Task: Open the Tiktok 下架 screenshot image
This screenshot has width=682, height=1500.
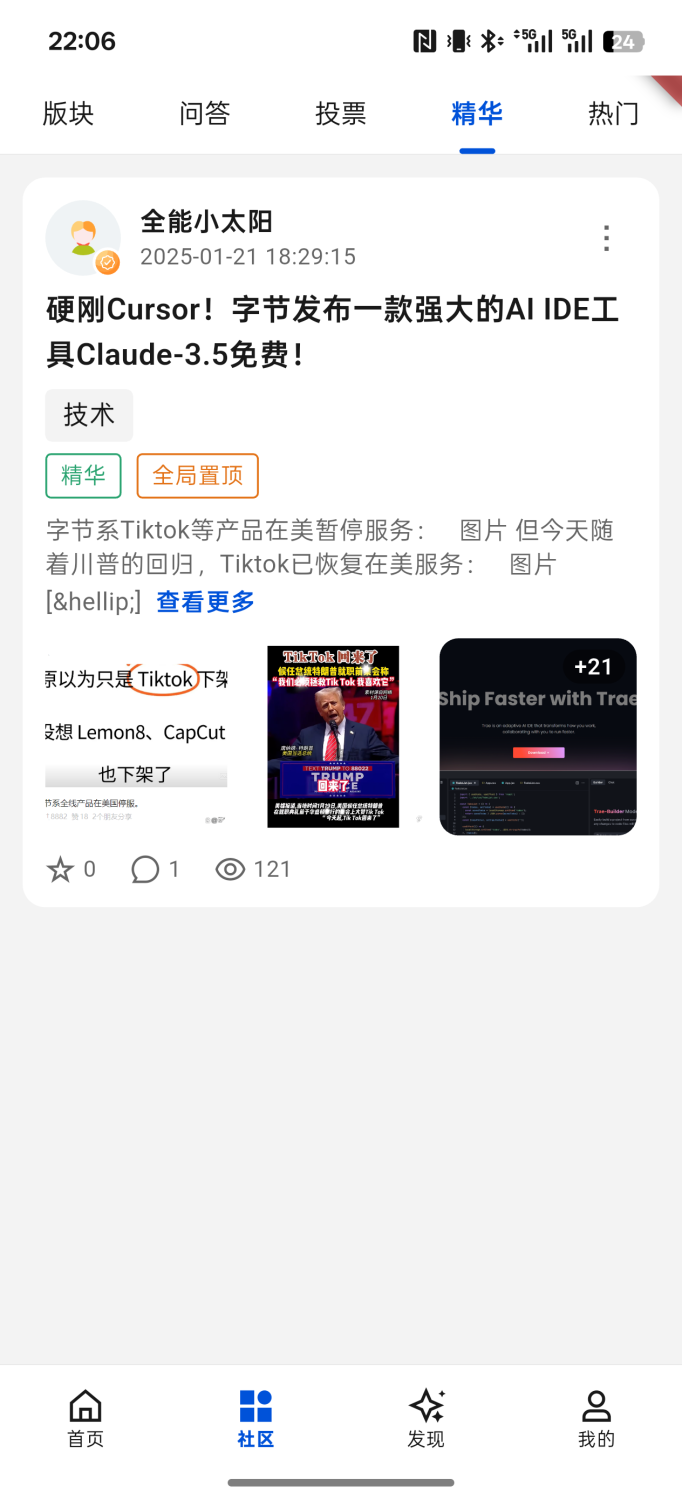Action: (136, 736)
